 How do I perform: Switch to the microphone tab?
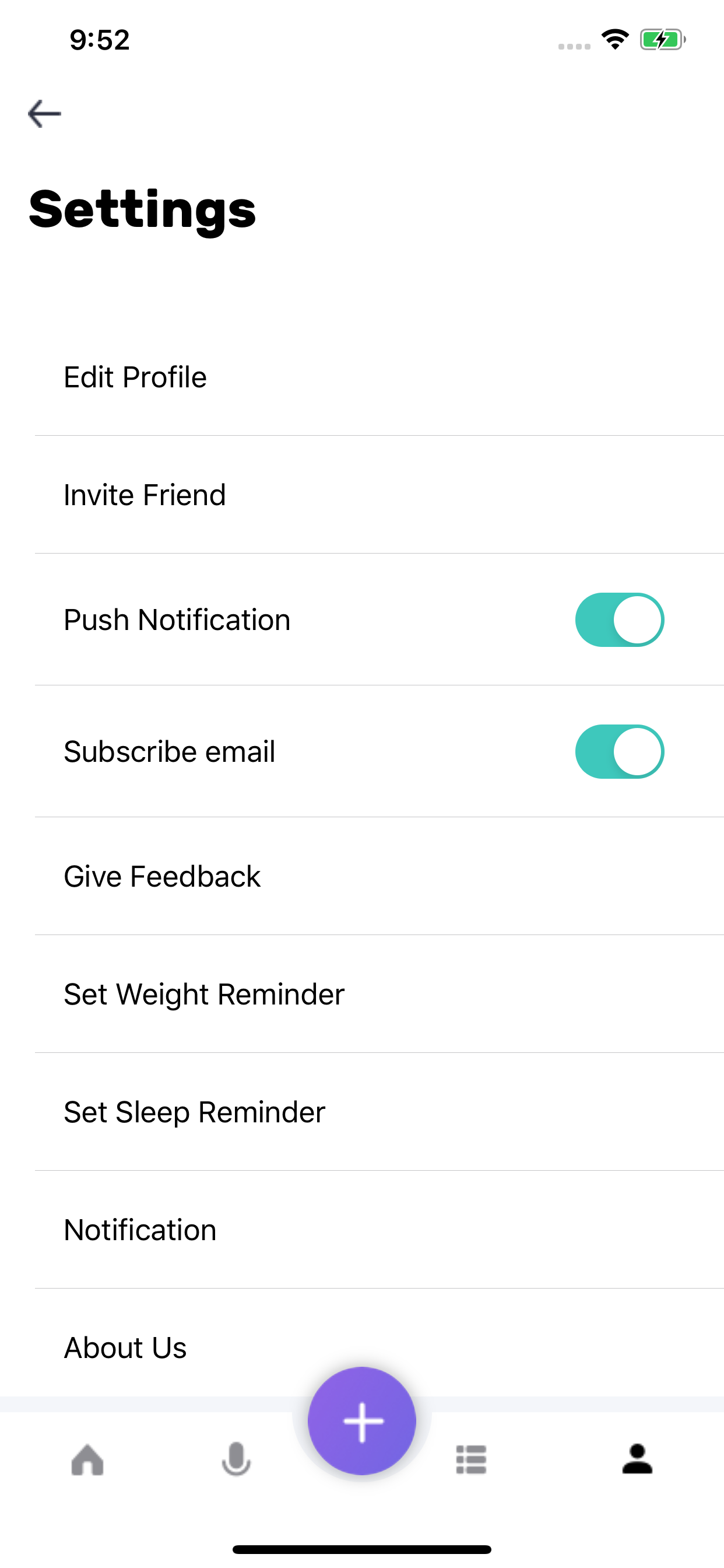pyautogui.click(x=236, y=1459)
